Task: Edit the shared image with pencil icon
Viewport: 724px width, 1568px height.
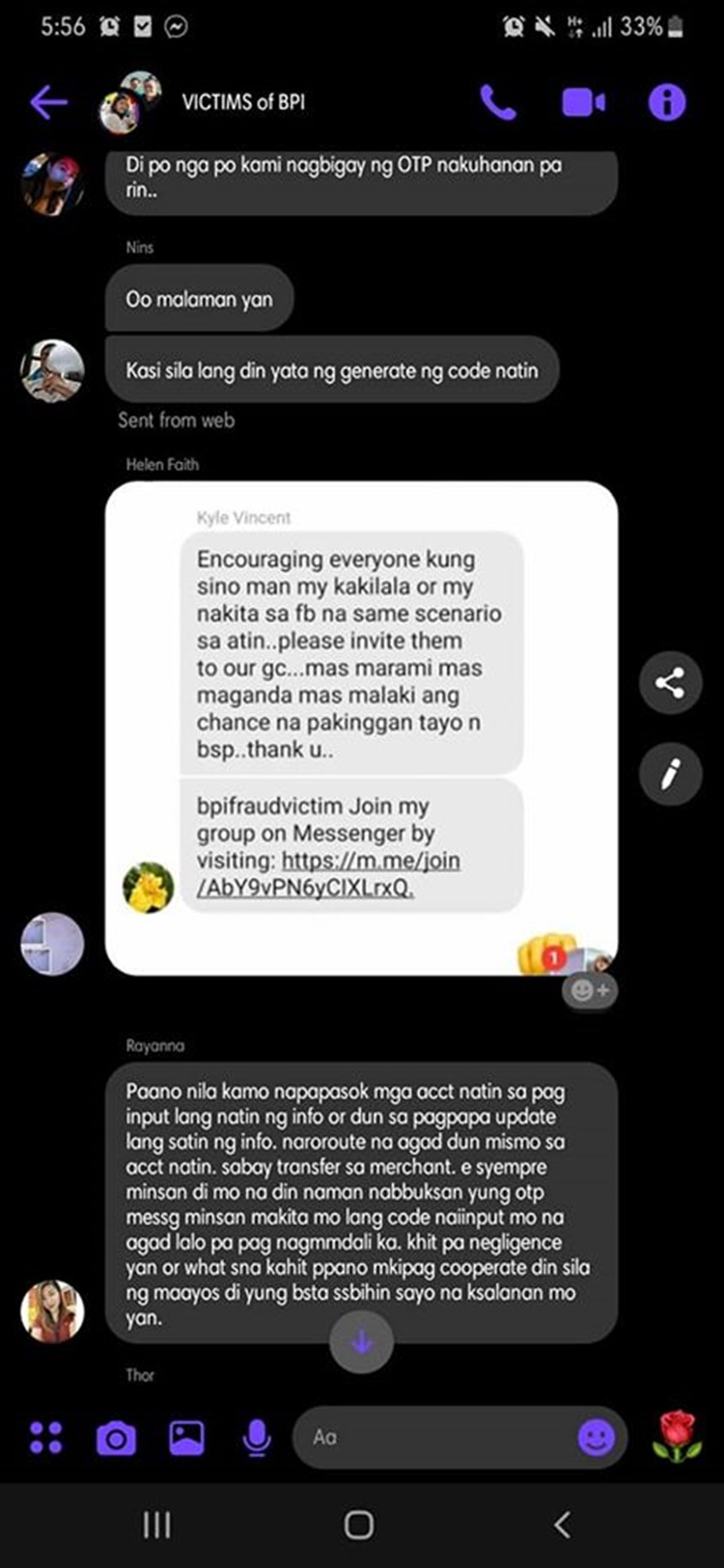Action: [x=670, y=773]
